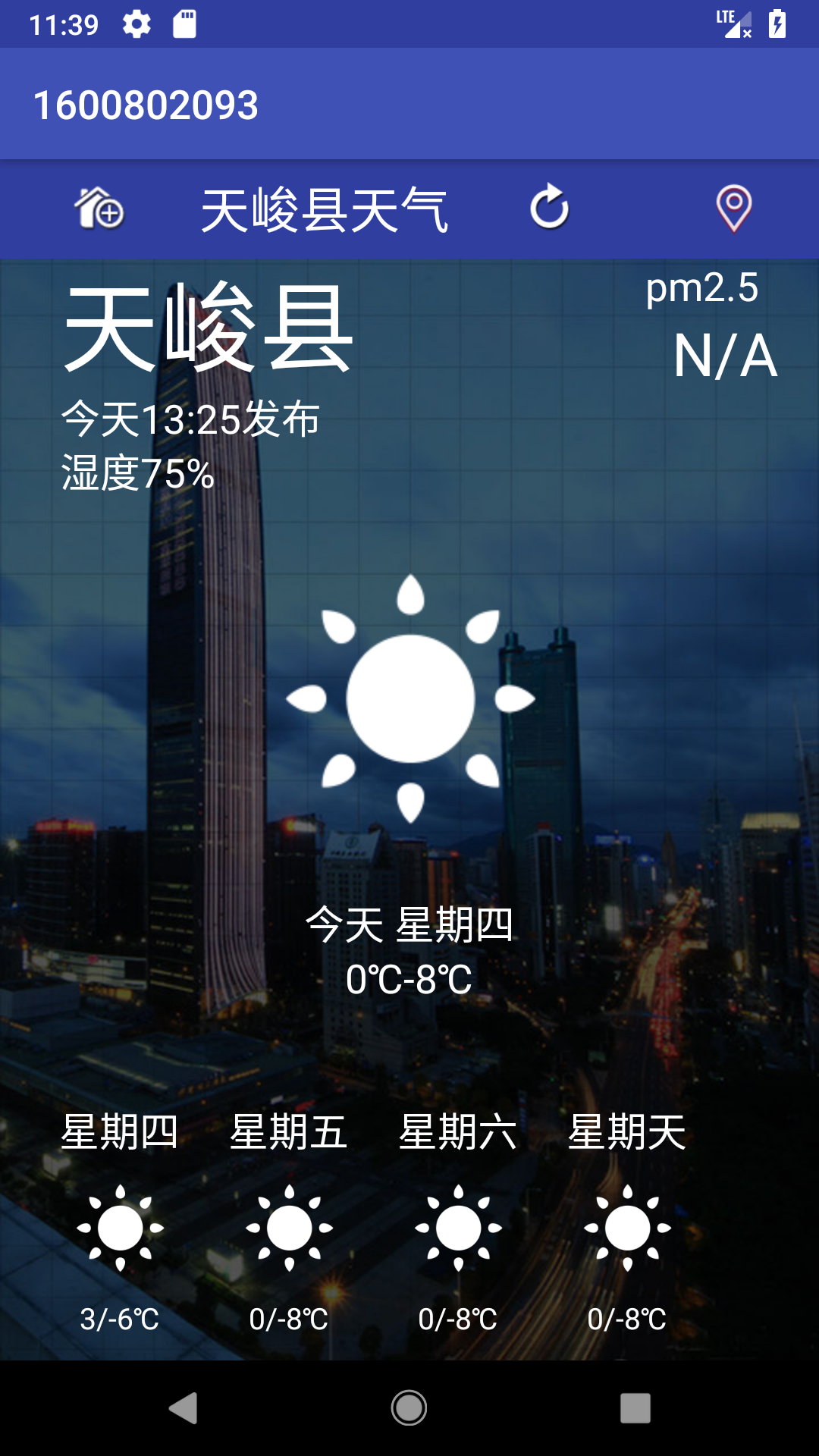This screenshot has height=1456, width=819.
Task: Open the add city home icon
Action: pos(99,209)
